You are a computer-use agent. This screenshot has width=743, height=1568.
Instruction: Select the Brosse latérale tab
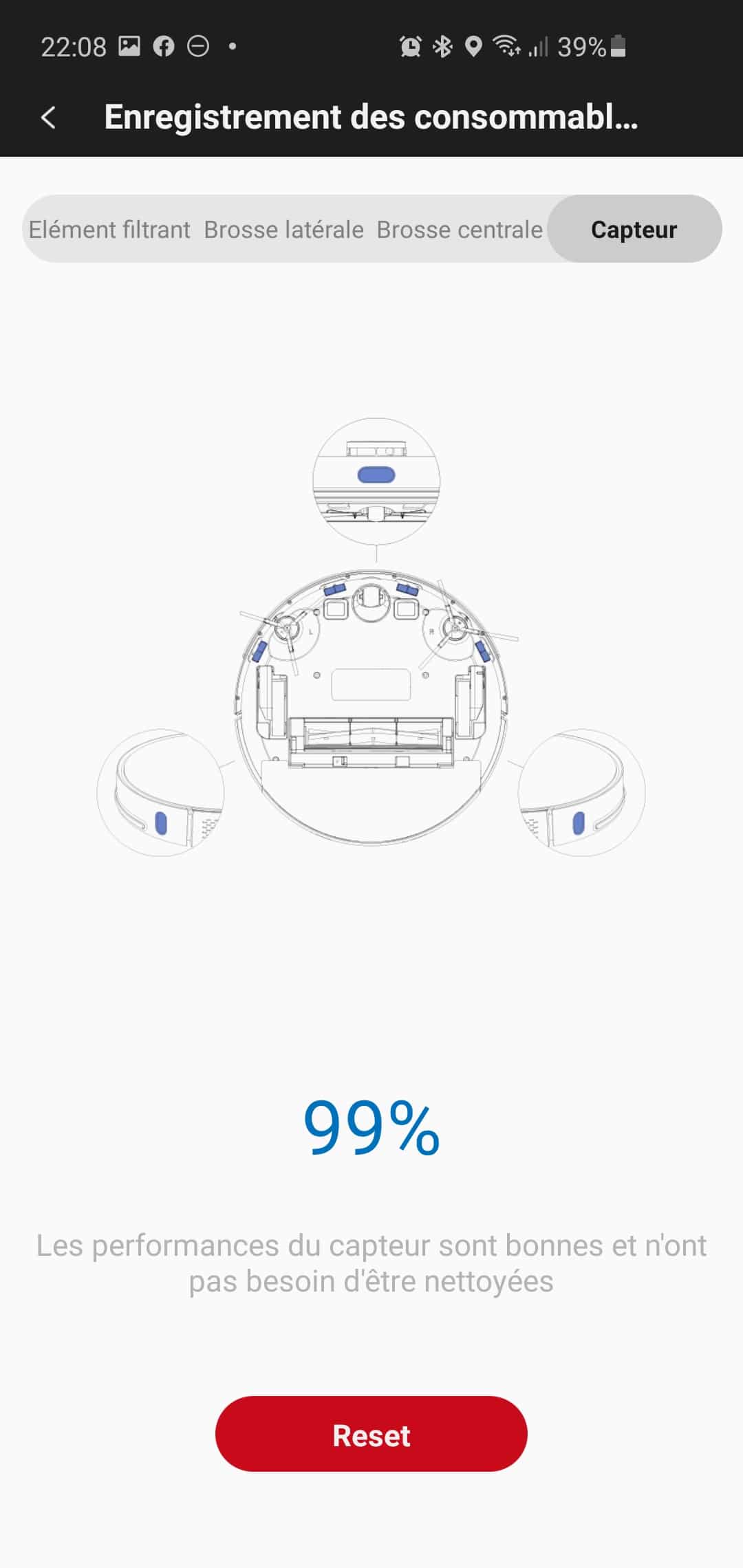coord(283,229)
